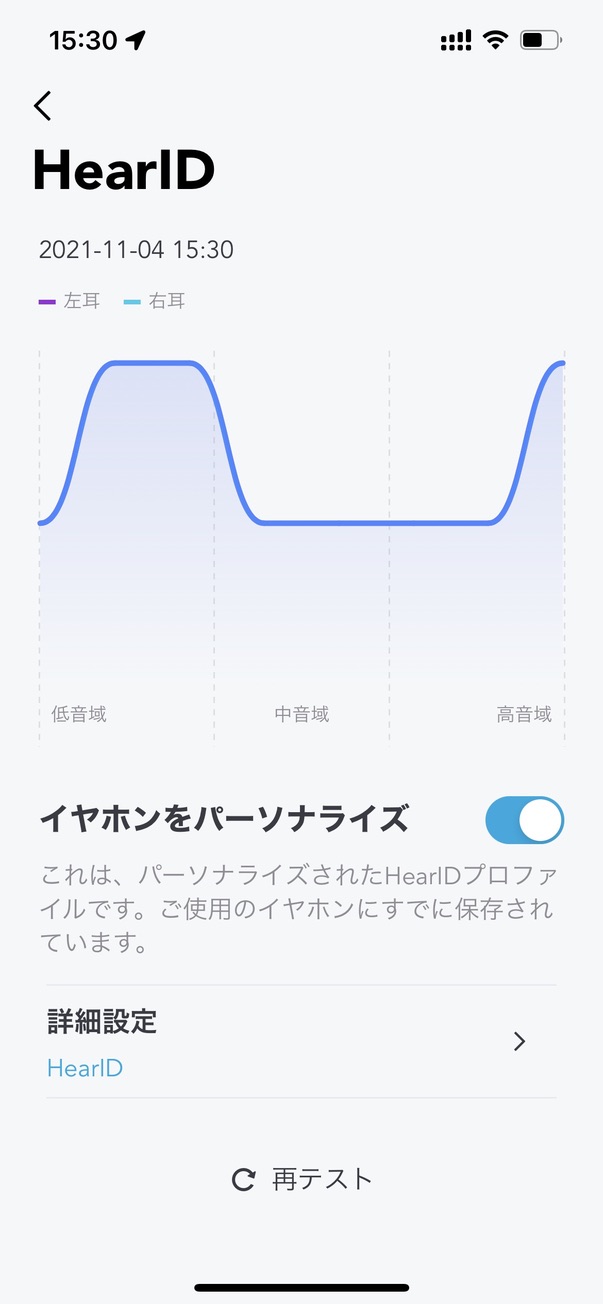Turn off イヤホンをパーソナライズ switch
The image size is (603, 1304).
pos(524,821)
